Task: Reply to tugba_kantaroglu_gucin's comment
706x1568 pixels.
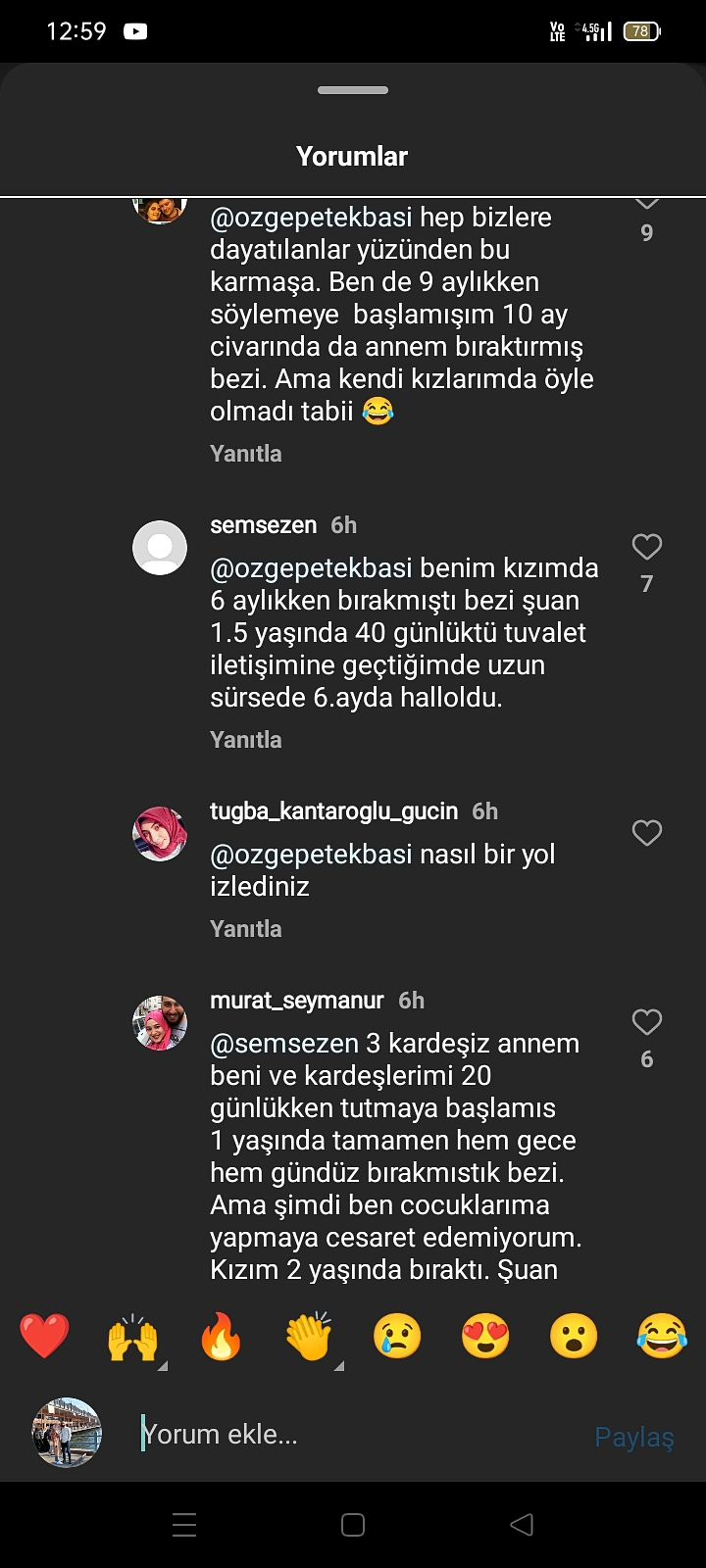Action: coord(246,929)
